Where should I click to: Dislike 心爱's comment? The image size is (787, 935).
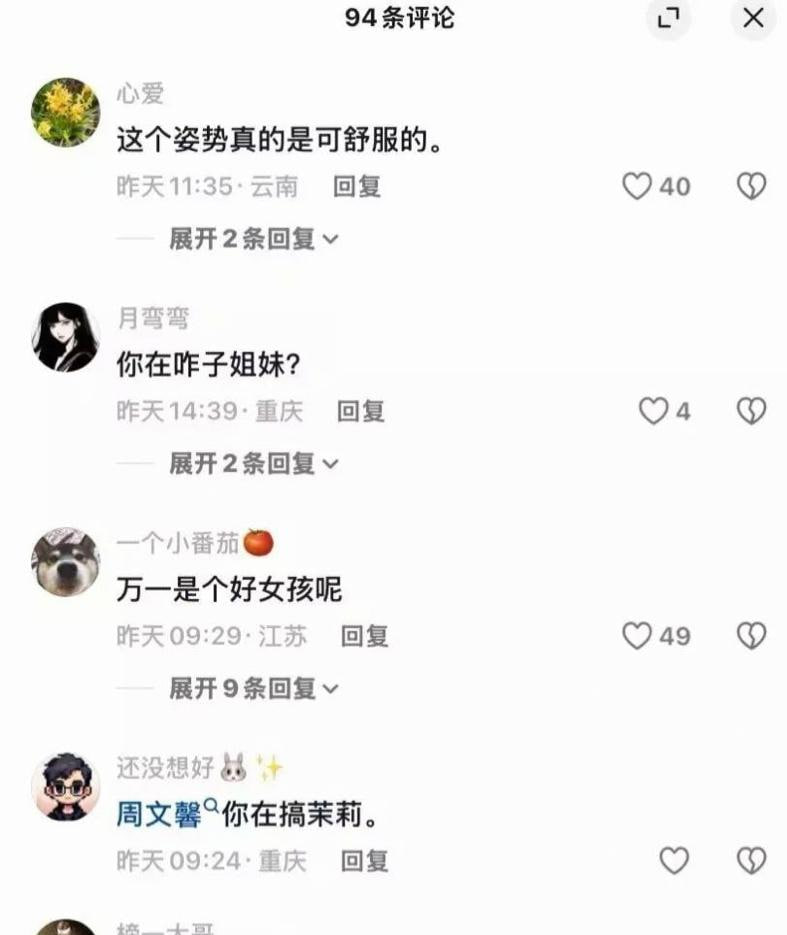click(x=751, y=186)
